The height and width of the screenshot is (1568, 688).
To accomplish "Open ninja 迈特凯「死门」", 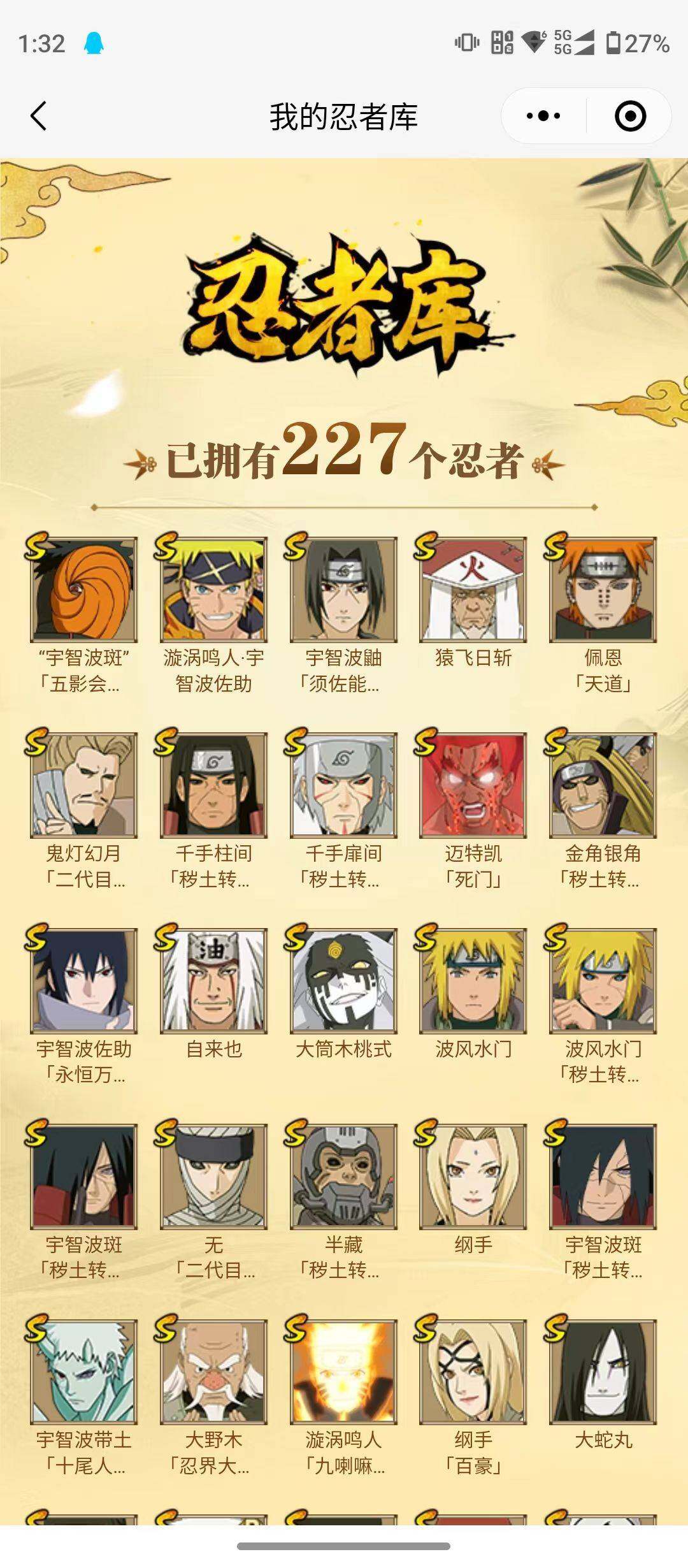I will [473, 785].
